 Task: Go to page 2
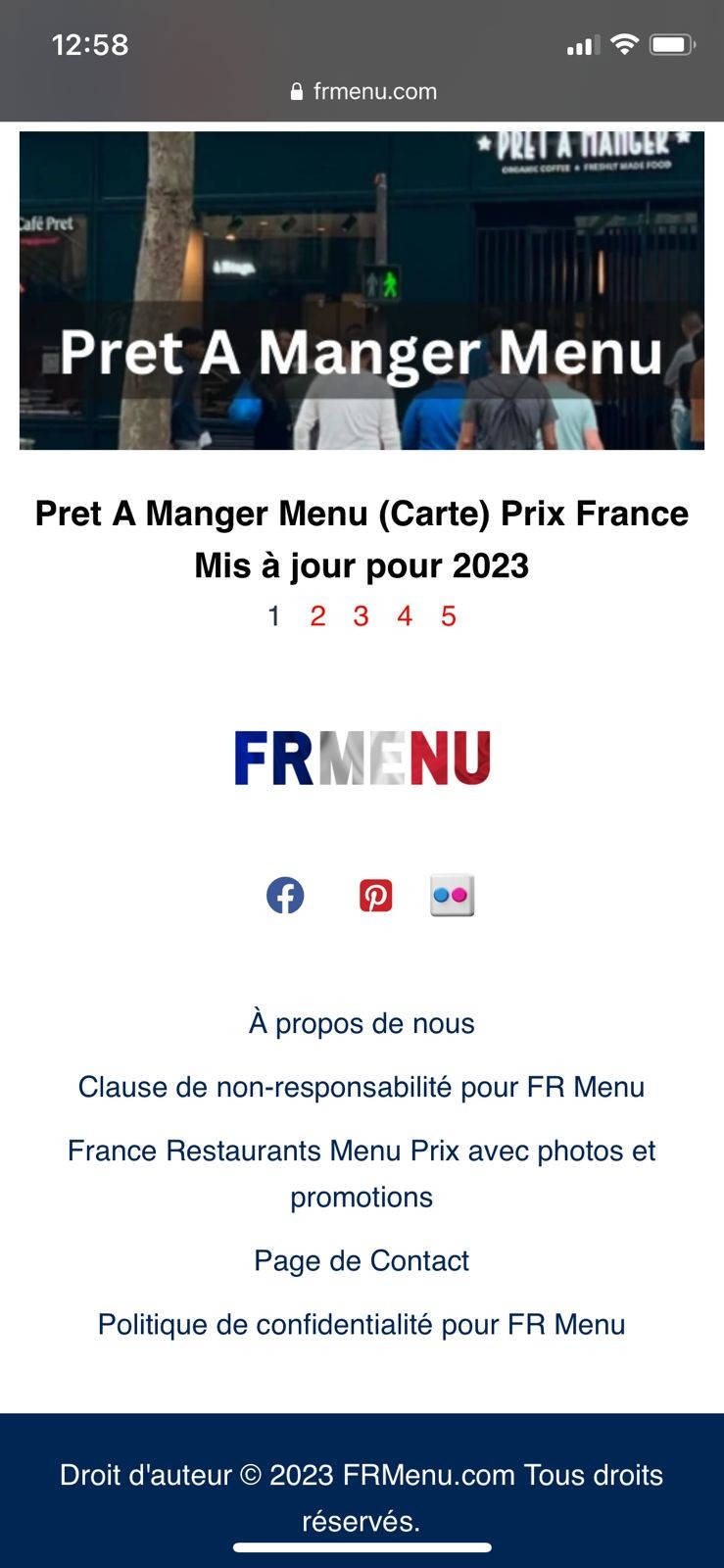317,616
